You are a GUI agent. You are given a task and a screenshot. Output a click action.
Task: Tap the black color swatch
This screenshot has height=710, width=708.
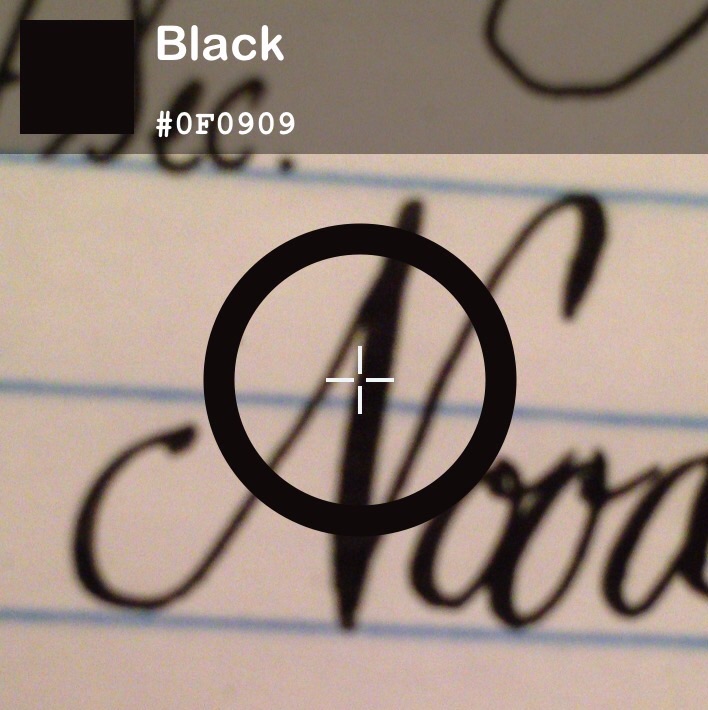[x=77, y=77]
